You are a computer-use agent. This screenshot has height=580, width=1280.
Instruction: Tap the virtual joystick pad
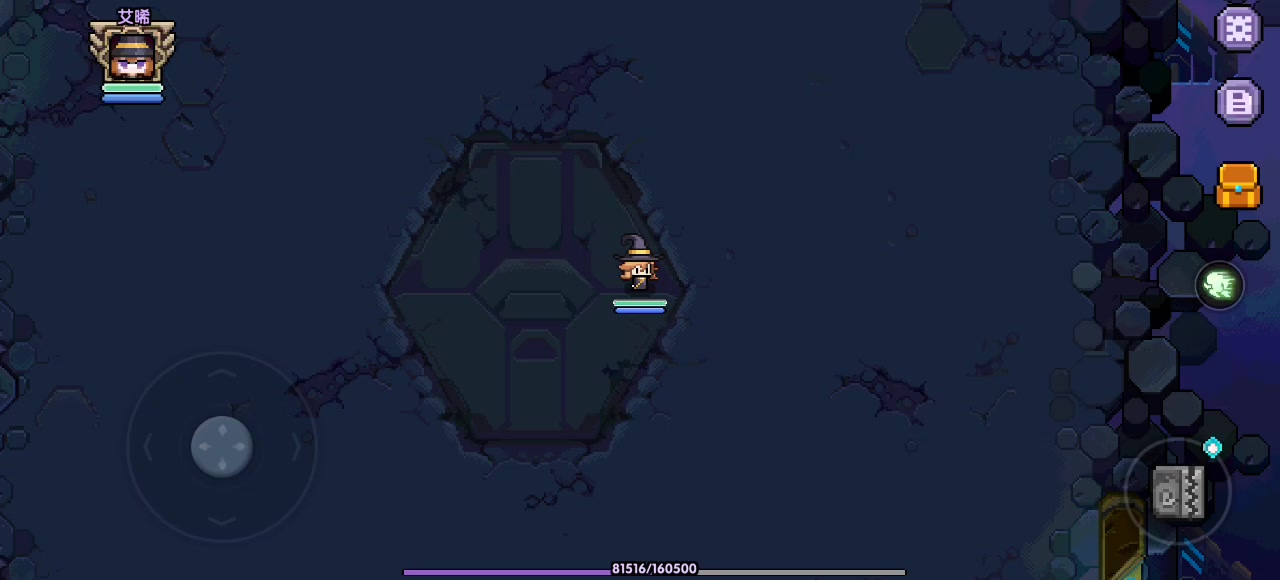[x=222, y=447]
